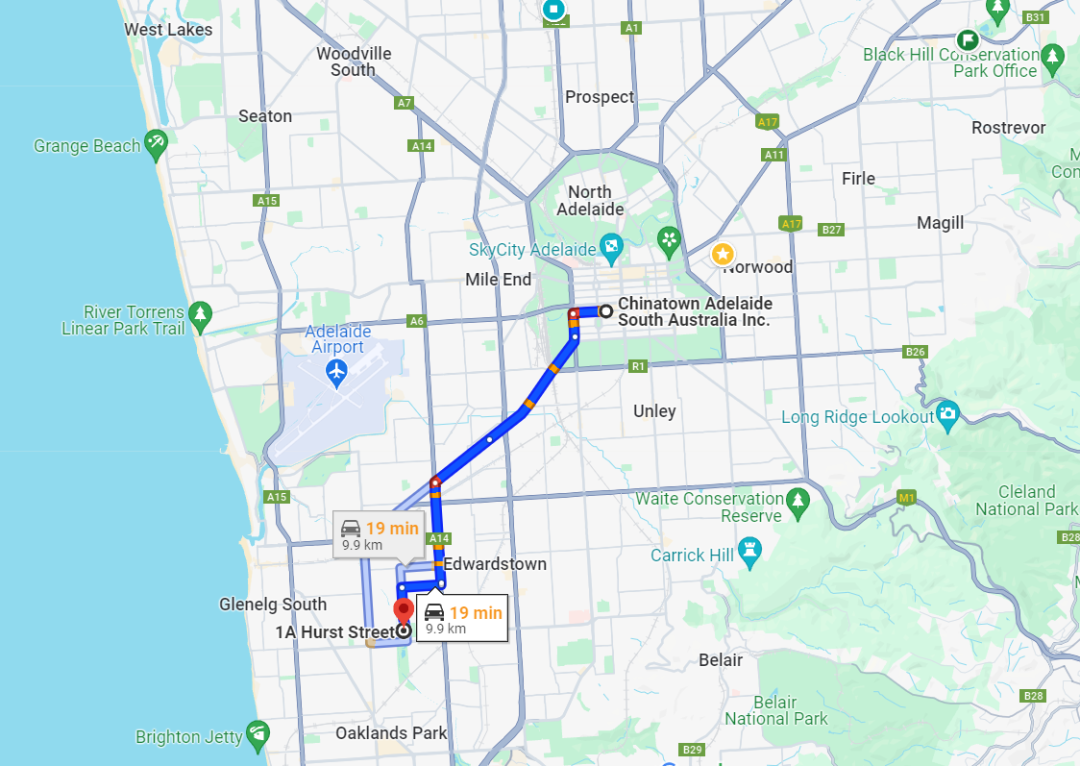Open SkyCity Adelaide place marker
1080x766 pixels.
point(611,246)
